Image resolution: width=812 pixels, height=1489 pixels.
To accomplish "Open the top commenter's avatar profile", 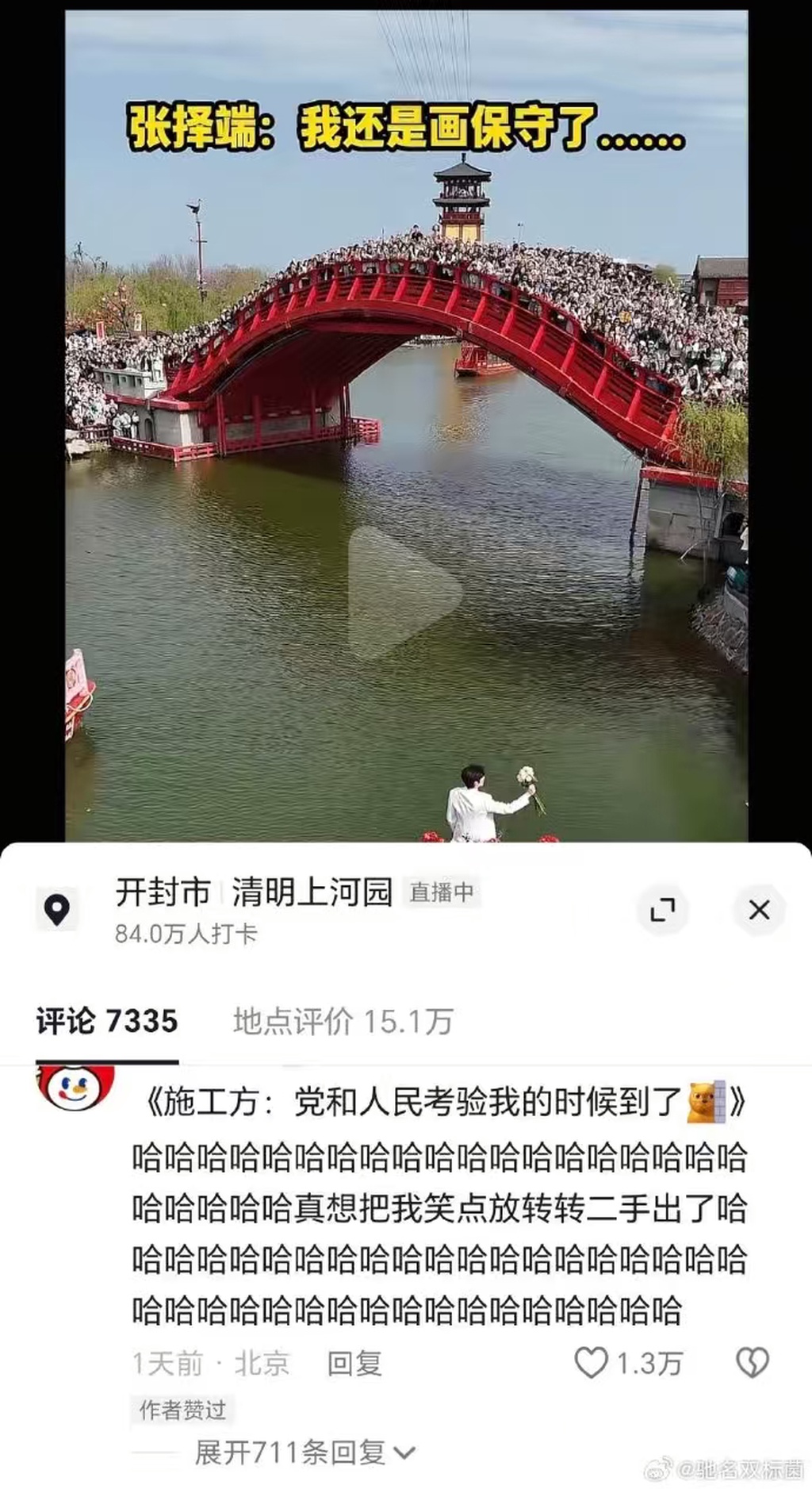I will pos(76,1088).
